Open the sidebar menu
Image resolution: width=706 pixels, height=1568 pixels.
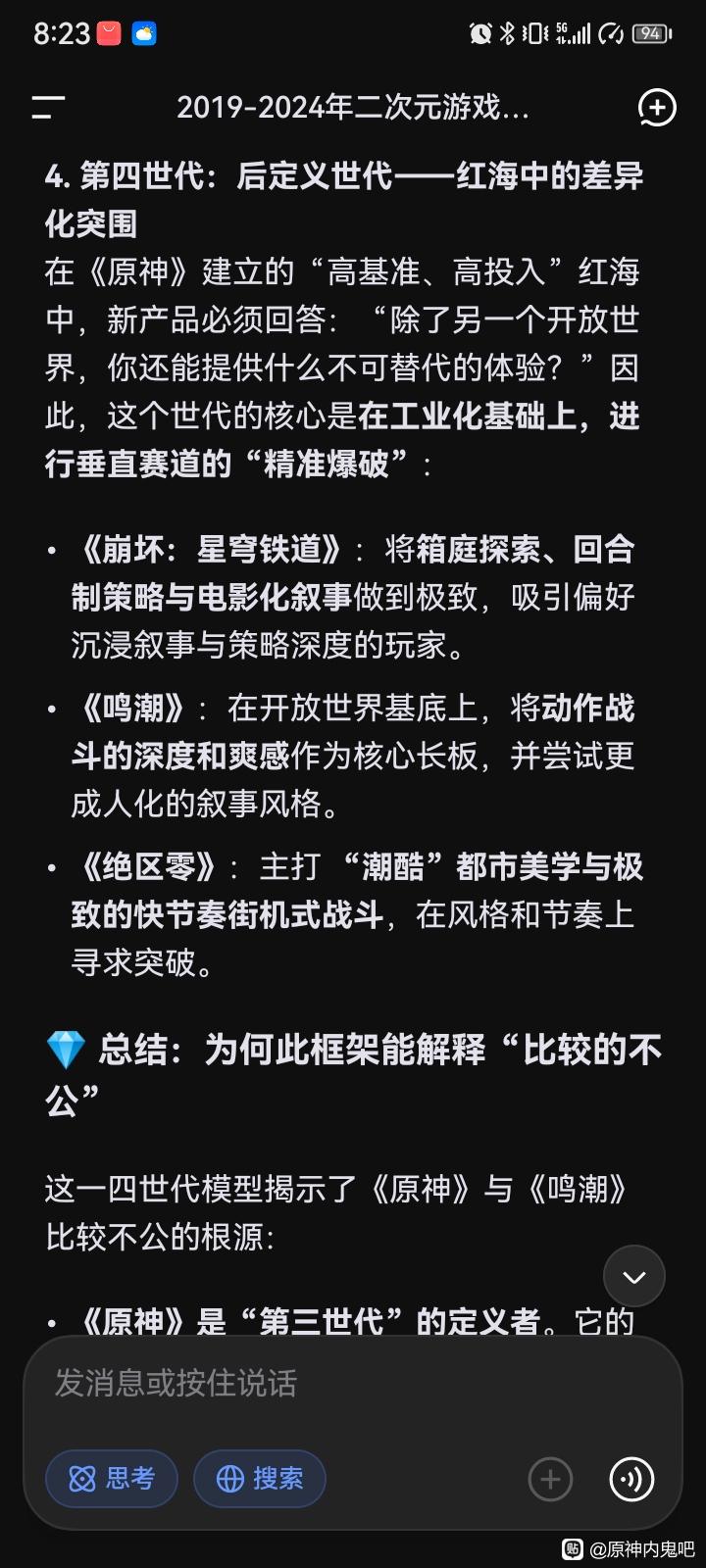coord(47,108)
